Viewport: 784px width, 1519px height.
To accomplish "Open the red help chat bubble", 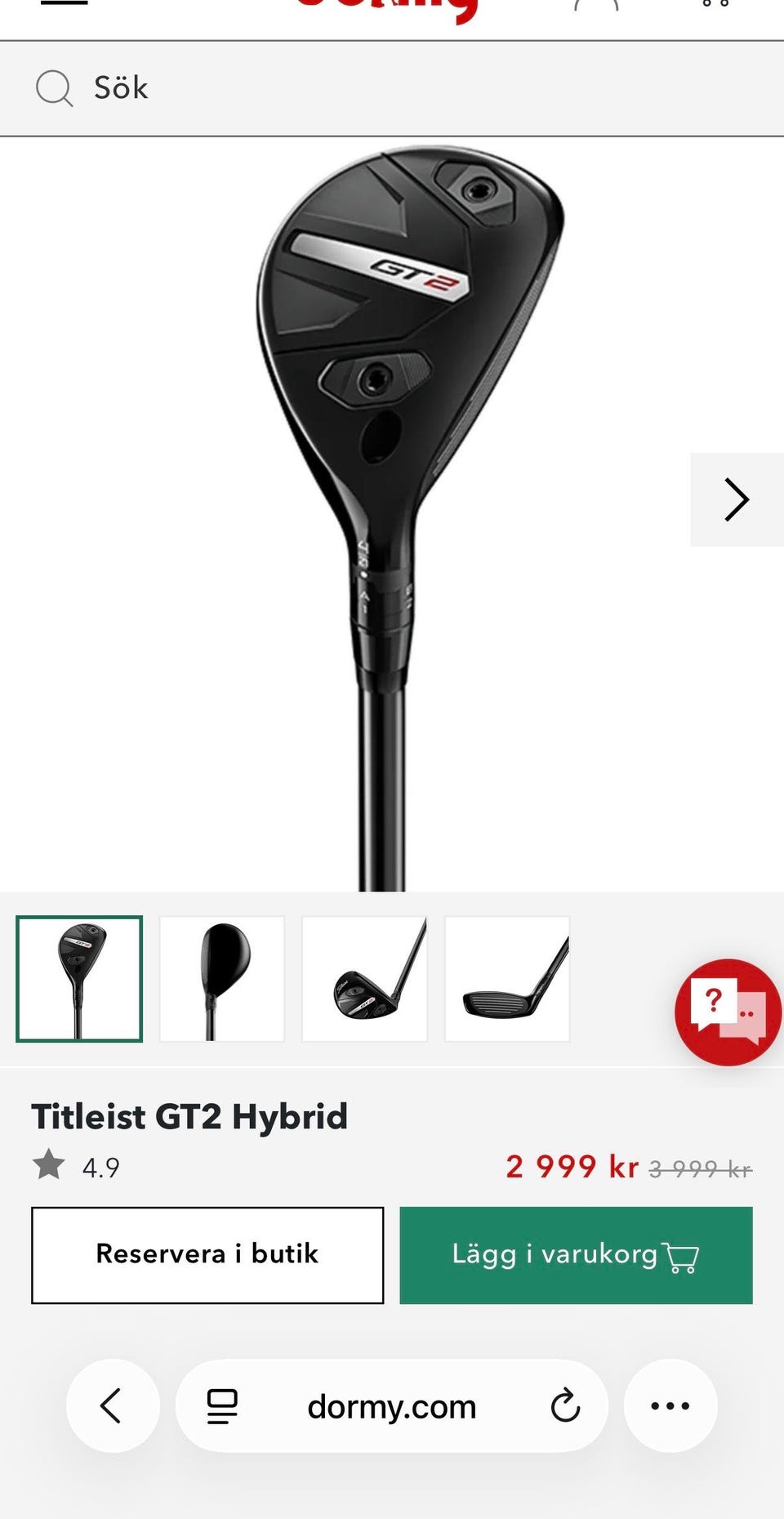I will [728, 1012].
